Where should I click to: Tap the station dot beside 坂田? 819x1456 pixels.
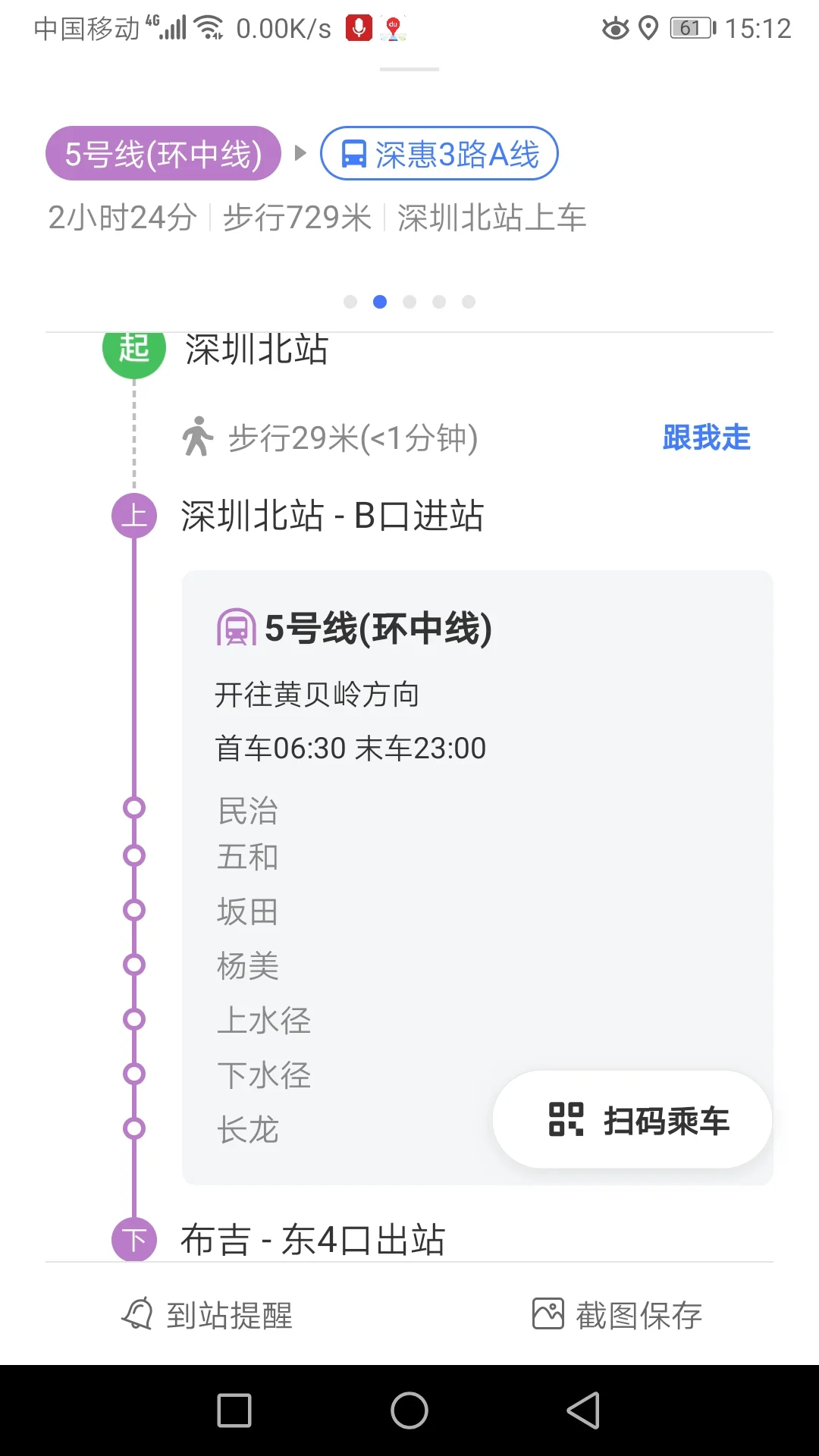coord(135,909)
